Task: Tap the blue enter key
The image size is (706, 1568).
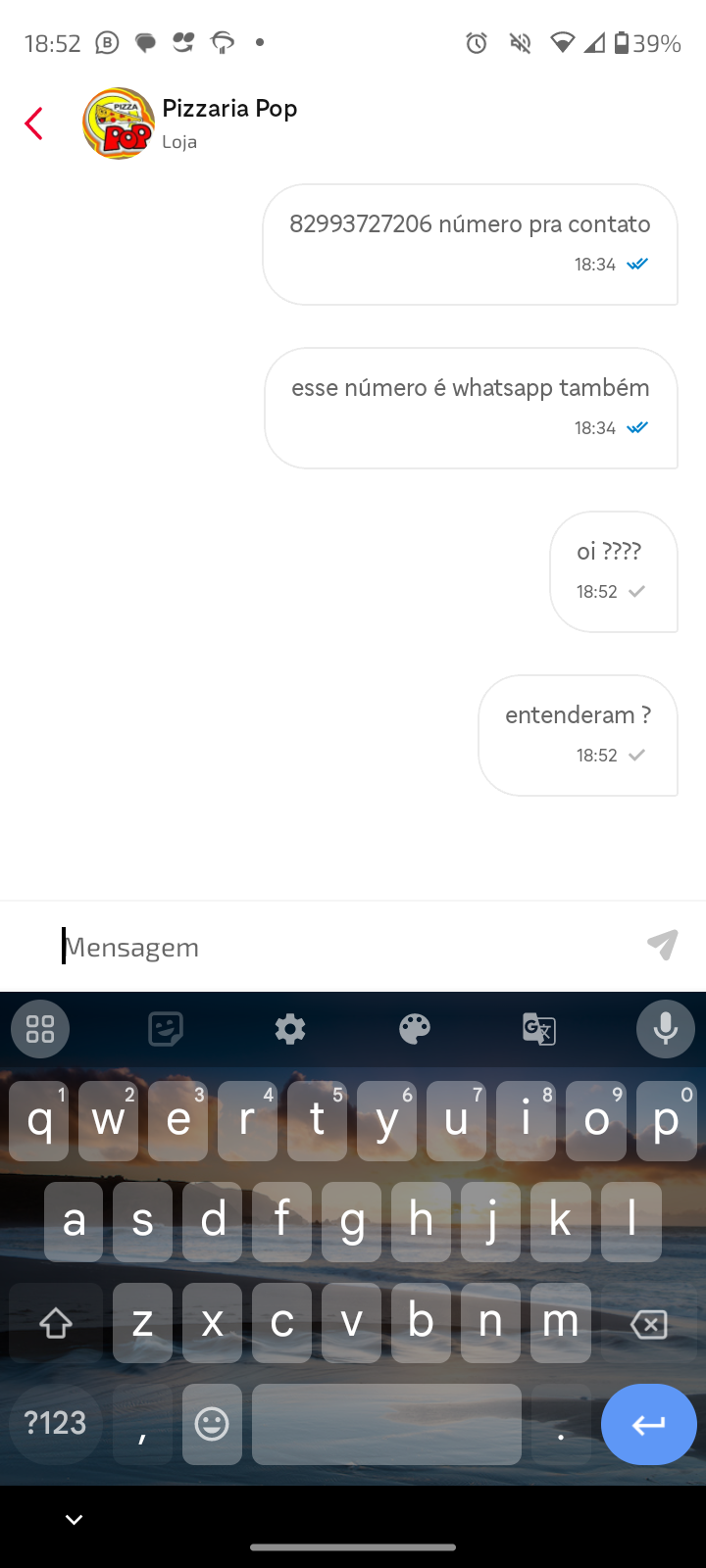Action: pyautogui.click(x=648, y=1424)
